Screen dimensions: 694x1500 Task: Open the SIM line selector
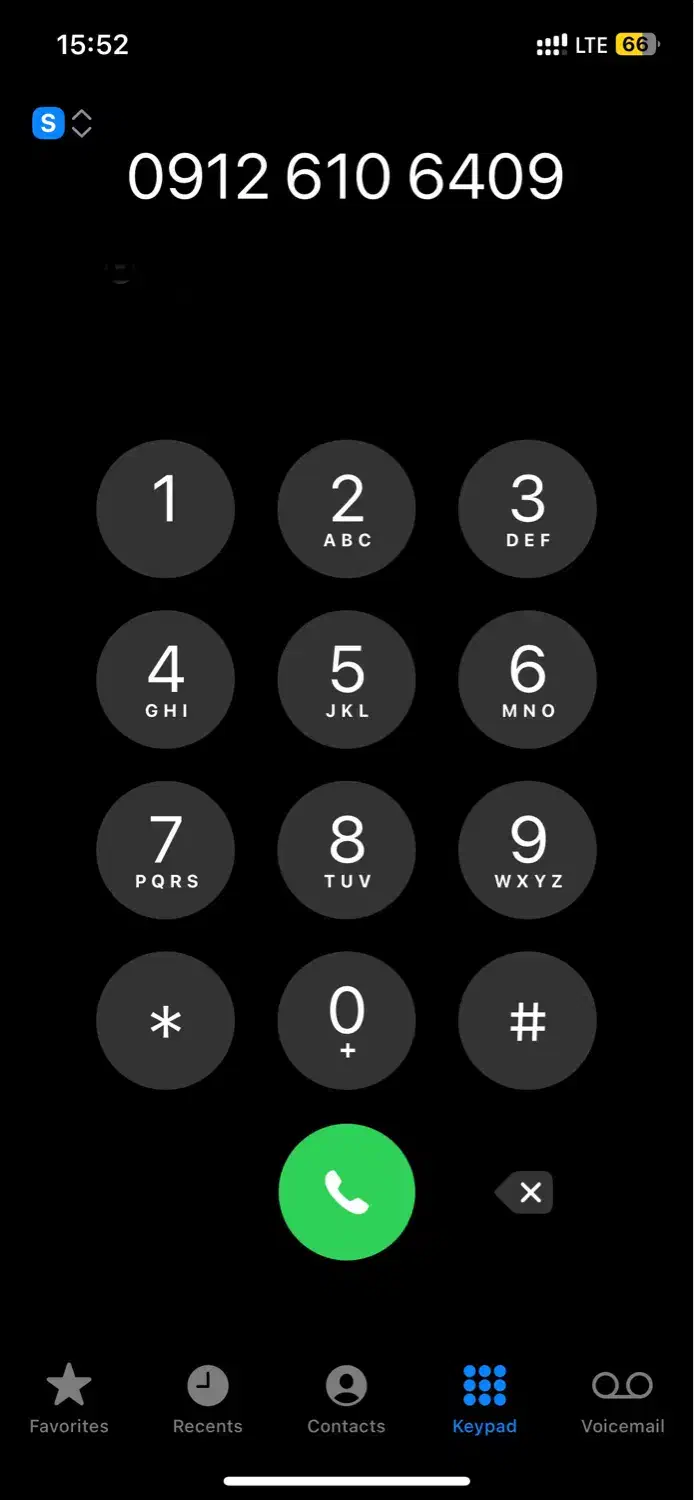click(62, 123)
